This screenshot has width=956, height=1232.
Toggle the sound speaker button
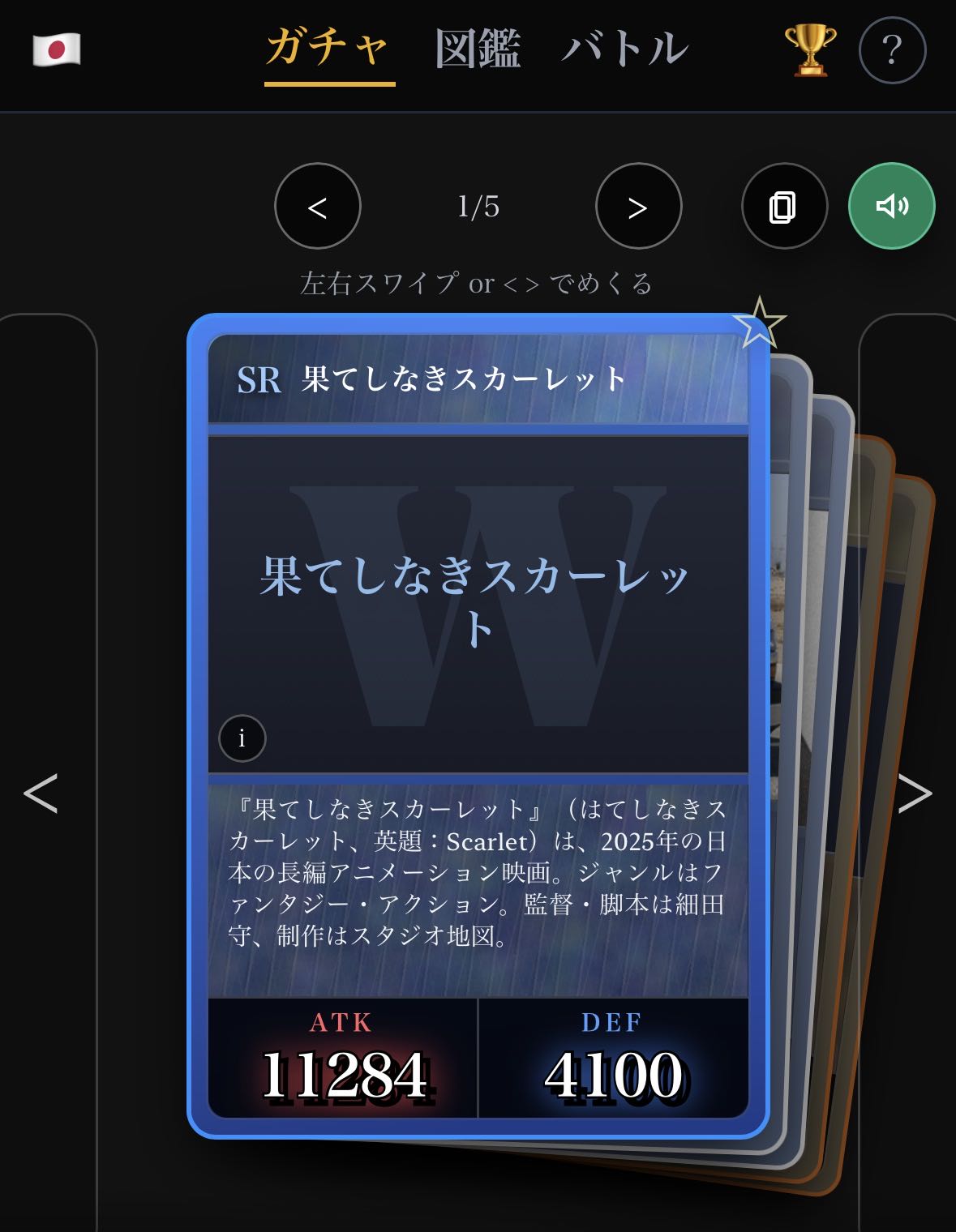891,207
